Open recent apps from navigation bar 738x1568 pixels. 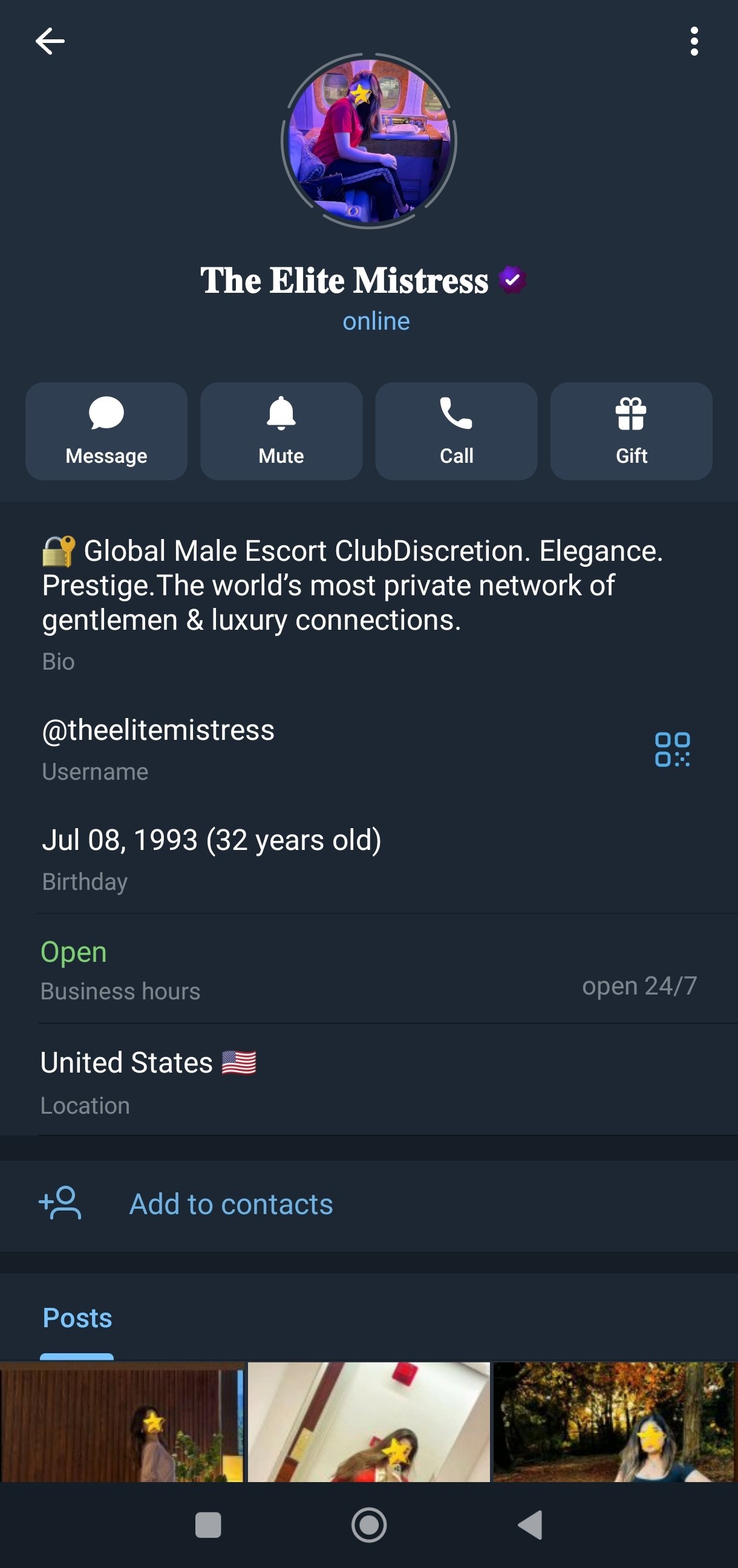207,1525
